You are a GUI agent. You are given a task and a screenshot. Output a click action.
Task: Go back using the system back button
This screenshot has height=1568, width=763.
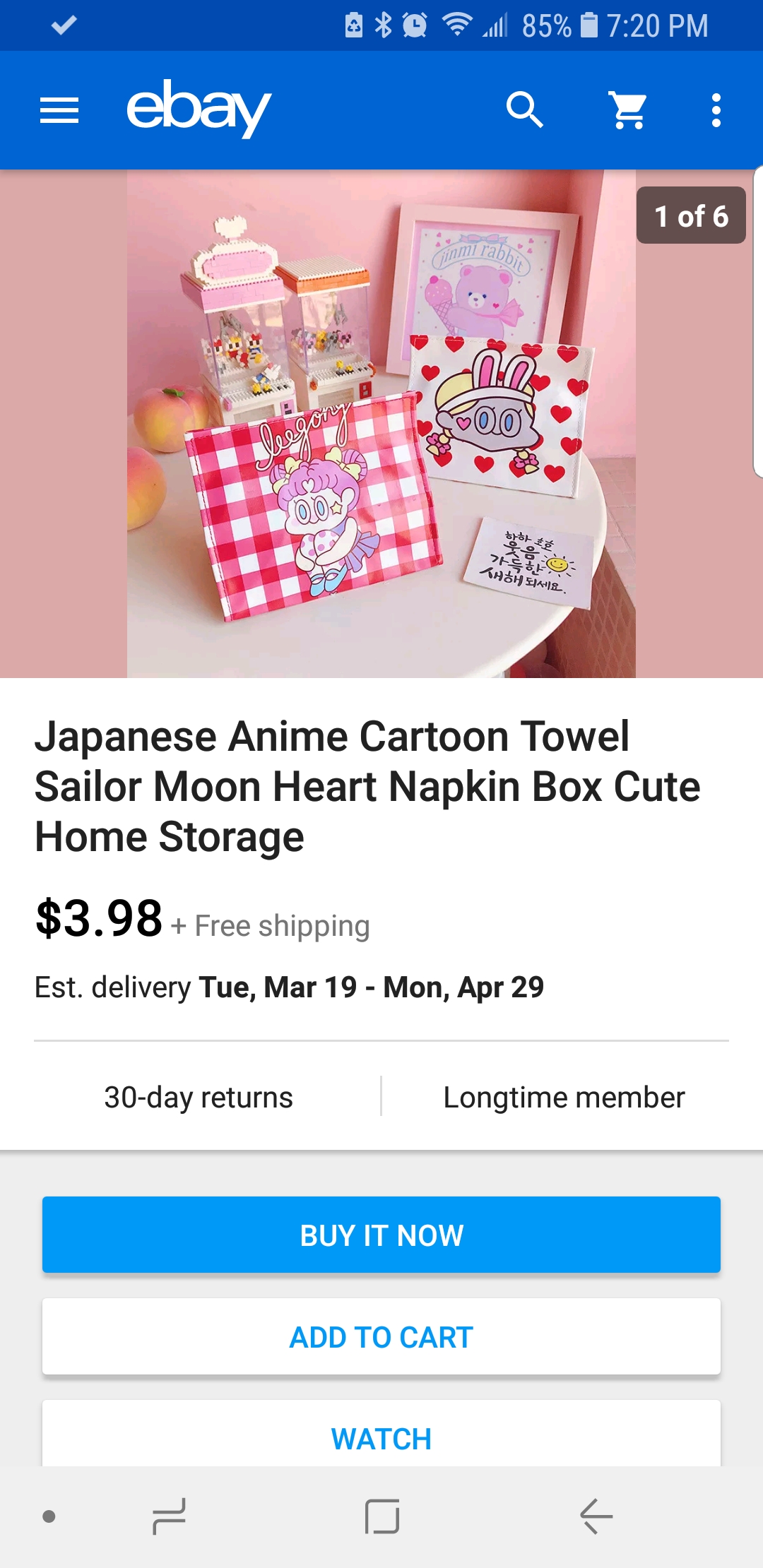(596, 1516)
